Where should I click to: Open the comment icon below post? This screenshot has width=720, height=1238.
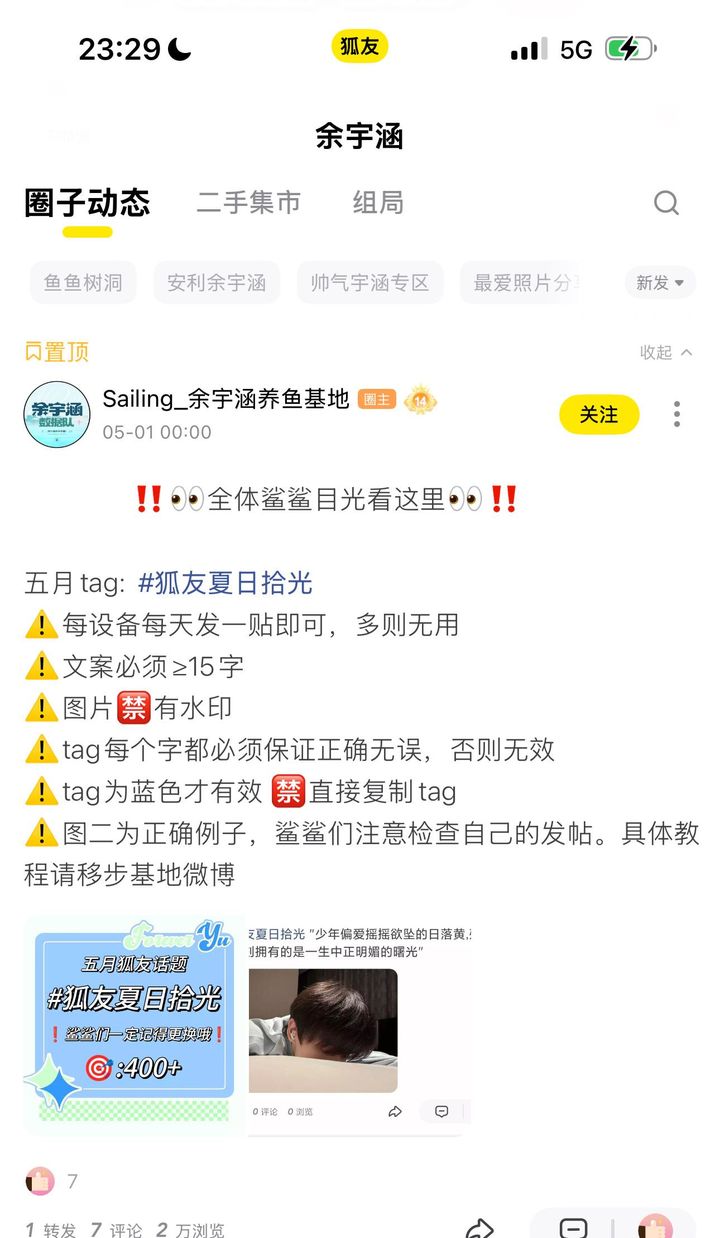point(573,1228)
